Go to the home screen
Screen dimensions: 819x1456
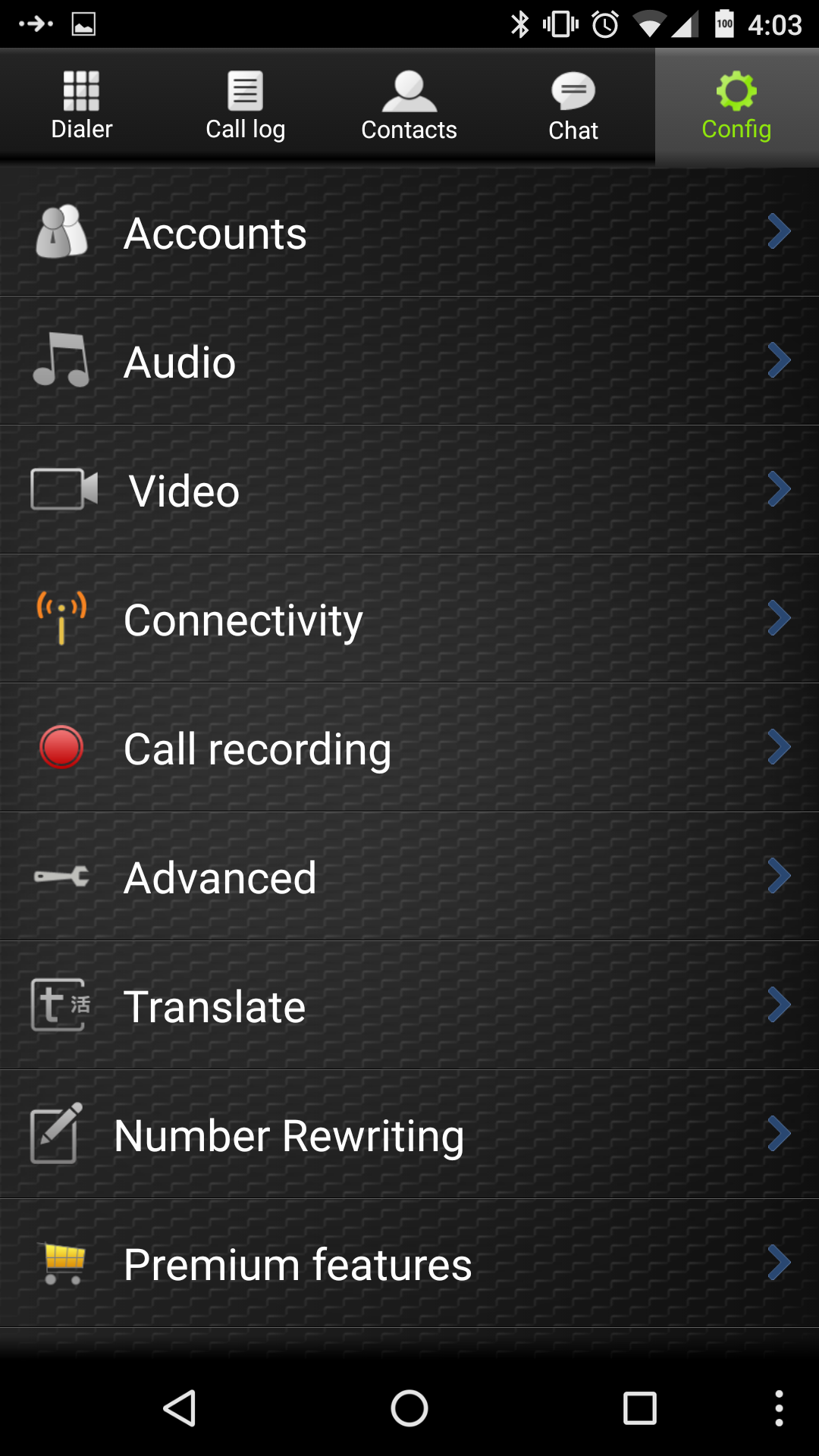(409, 1409)
